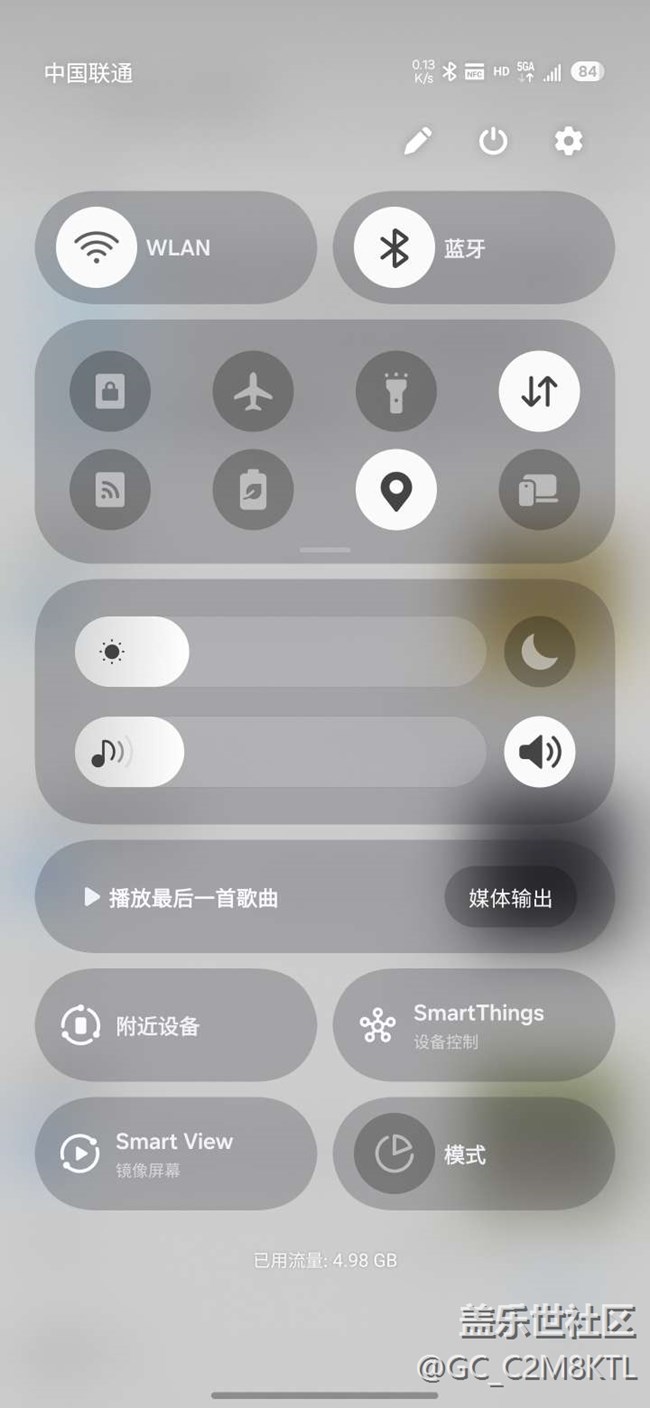Open 附近设备 nearby devices

(x=175, y=1025)
